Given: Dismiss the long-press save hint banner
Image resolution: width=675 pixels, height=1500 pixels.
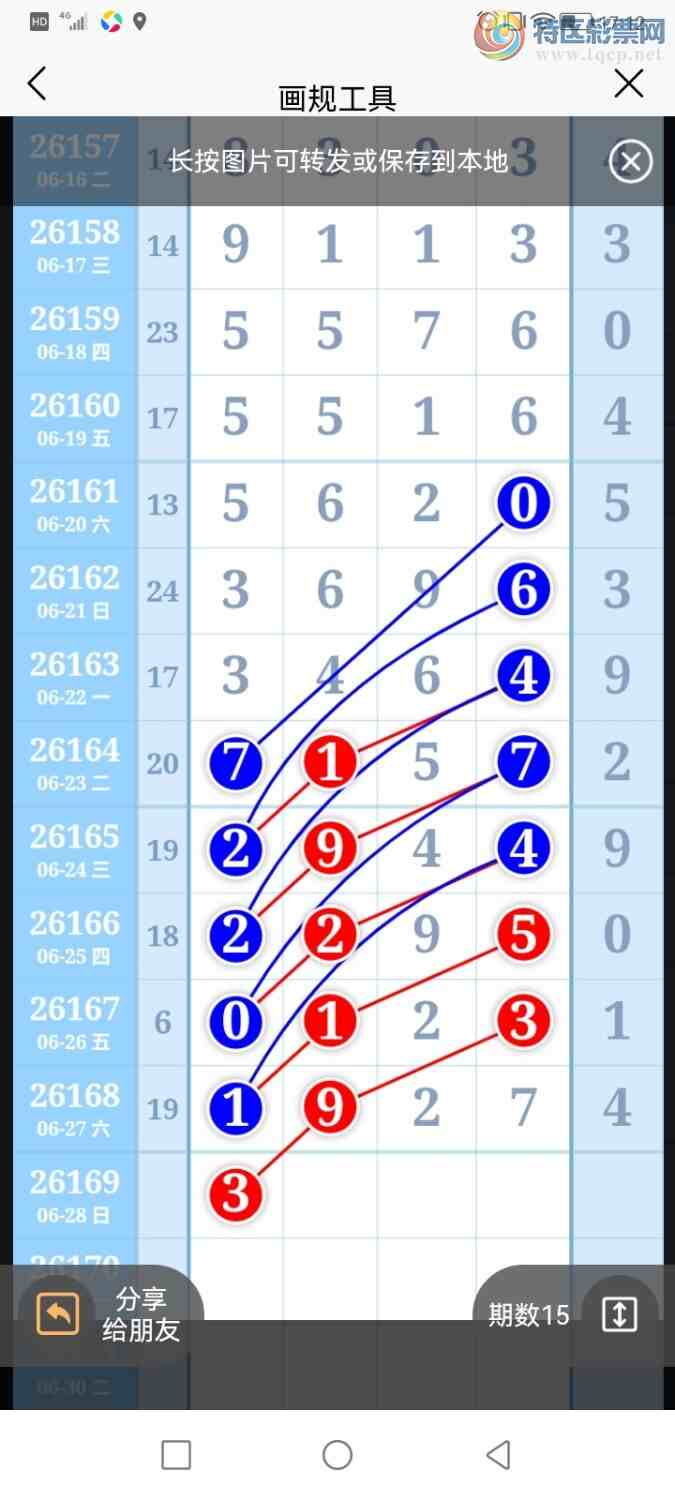Looking at the screenshot, I should tap(630, 161).
